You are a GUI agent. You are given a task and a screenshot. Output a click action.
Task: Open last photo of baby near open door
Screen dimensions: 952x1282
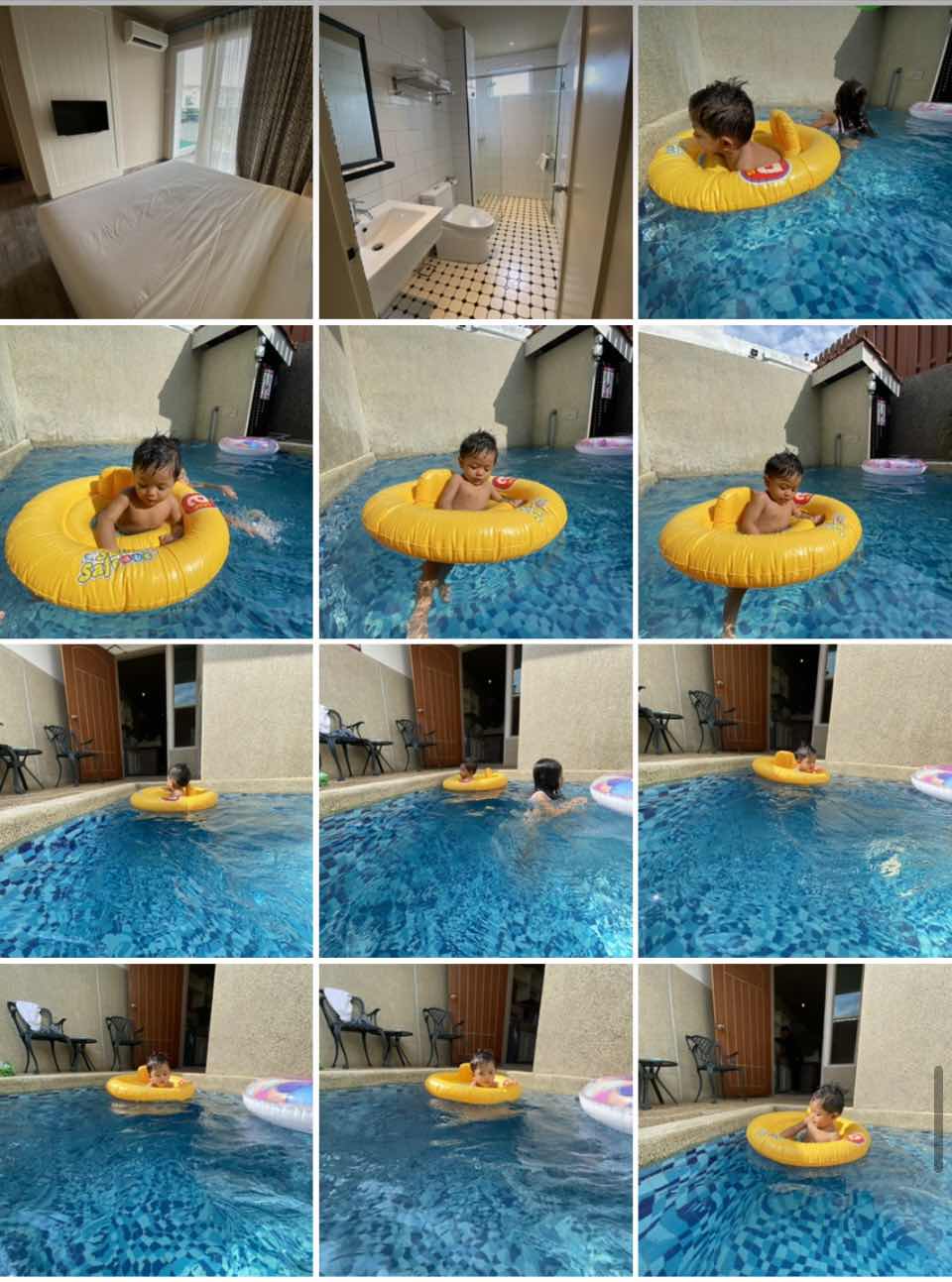[794, 1120]
